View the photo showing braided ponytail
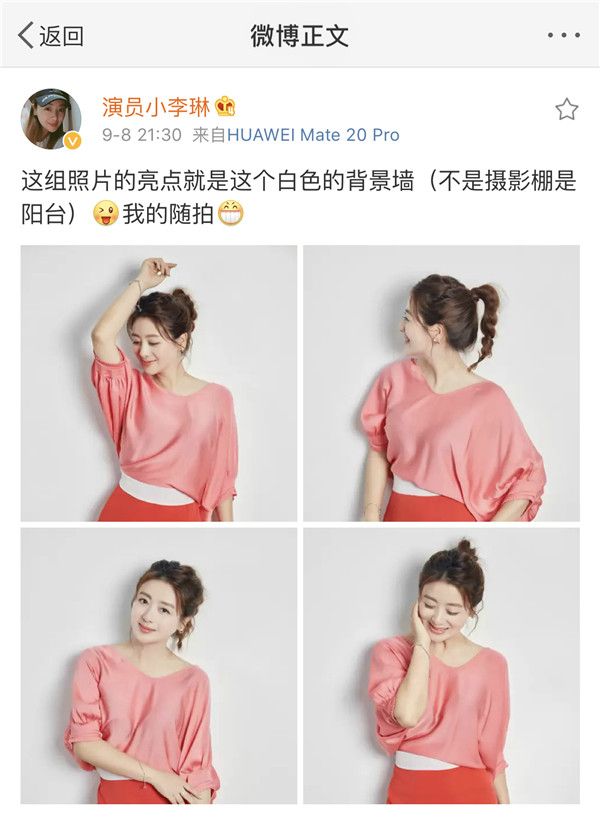600x818 pixels. [441, 383]
